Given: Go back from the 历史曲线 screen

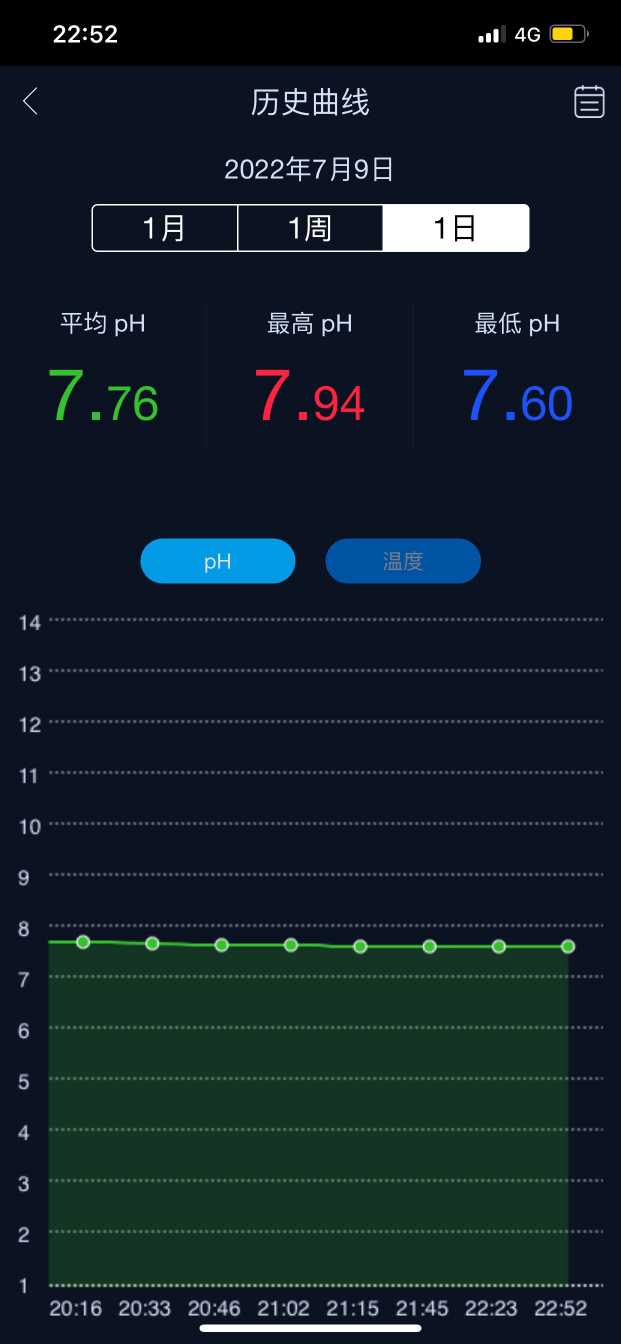Looking at the screenshot, I should [x=31, y=101].
